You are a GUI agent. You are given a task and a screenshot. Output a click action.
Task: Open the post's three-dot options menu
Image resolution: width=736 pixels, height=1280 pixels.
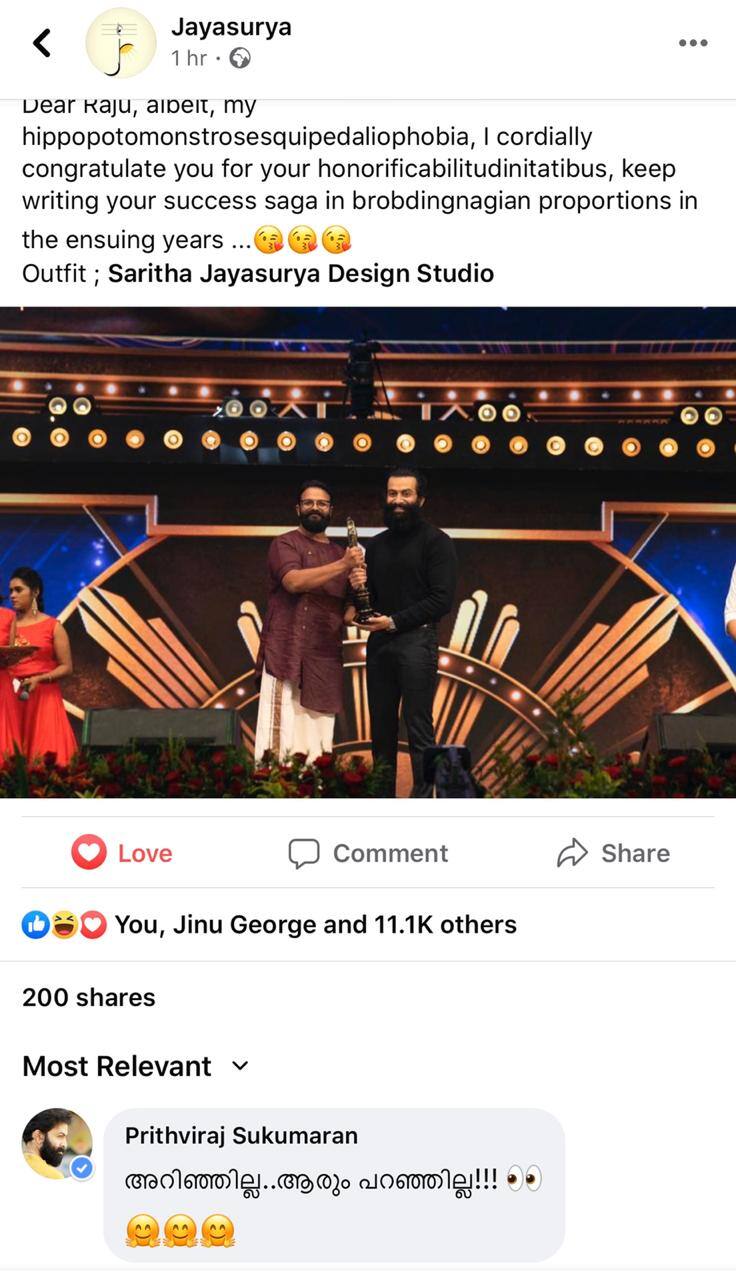693,43
